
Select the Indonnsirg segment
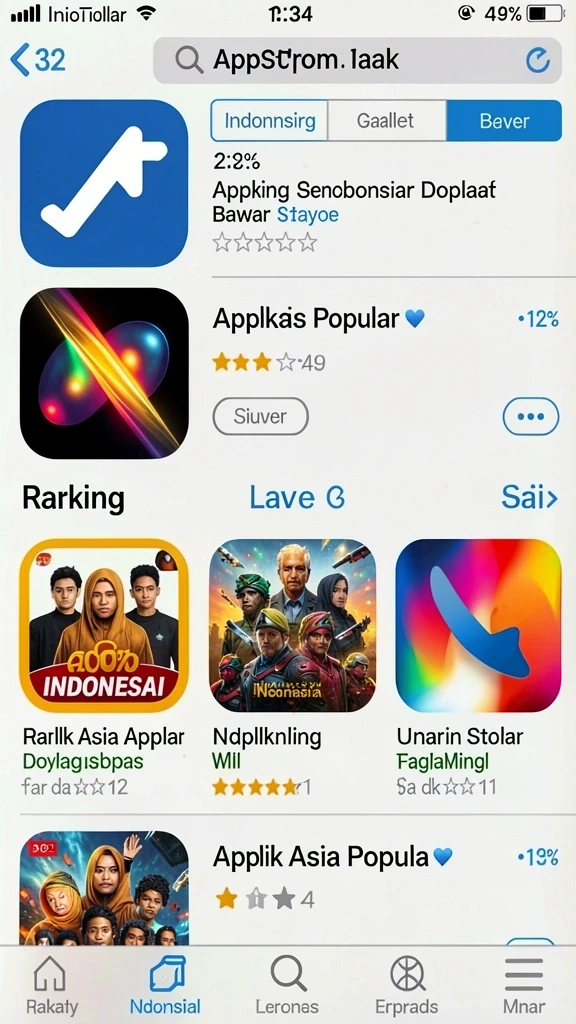click(269, 121)
